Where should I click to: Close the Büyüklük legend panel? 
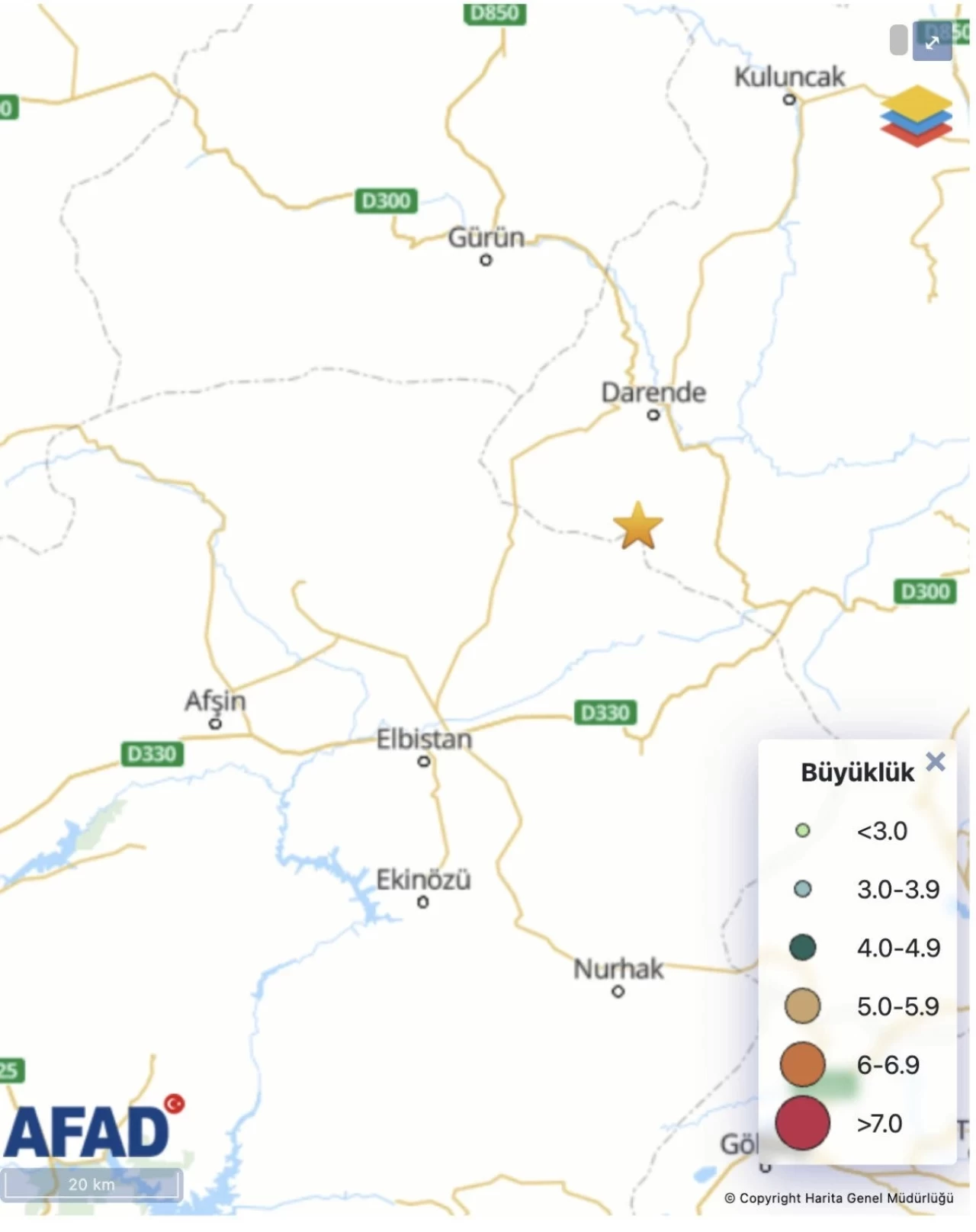935,761
